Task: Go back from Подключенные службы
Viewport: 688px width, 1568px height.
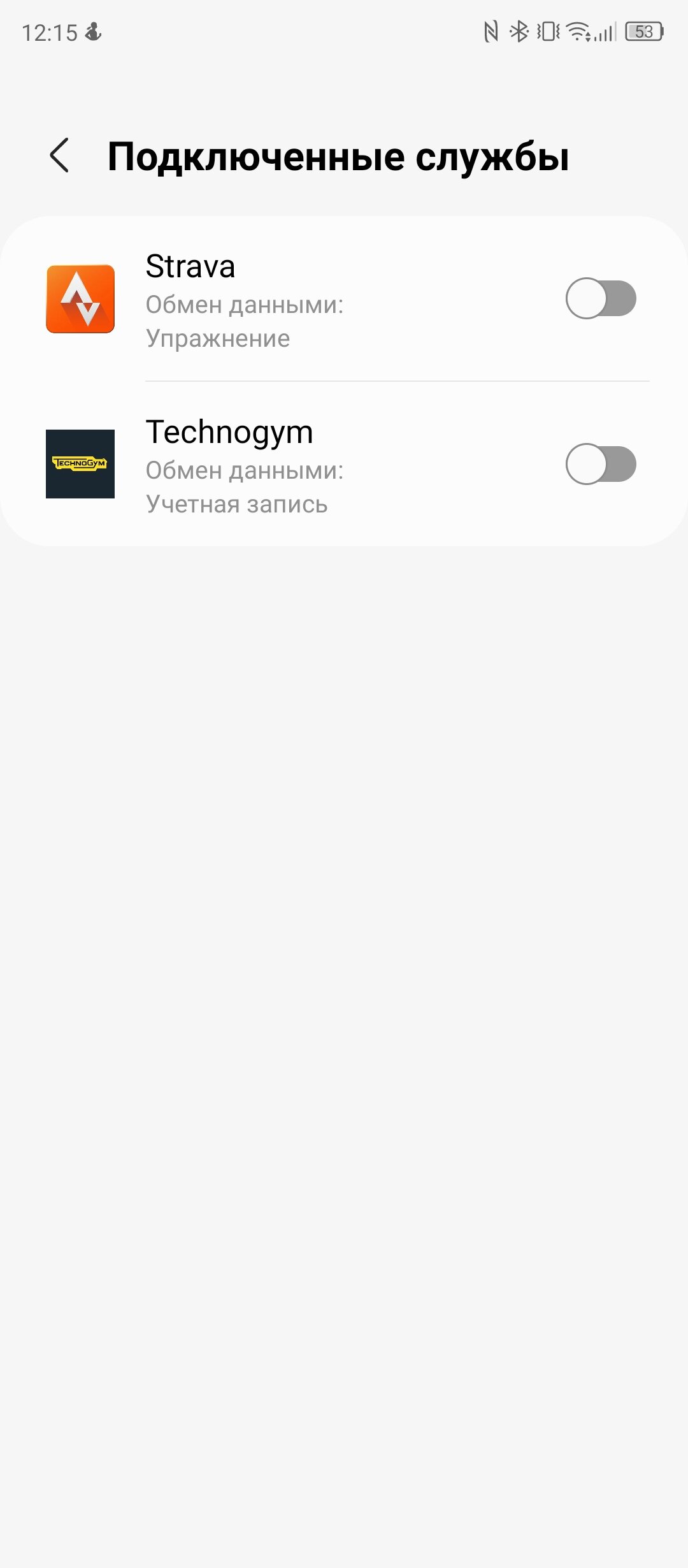Action: point(59,156)
